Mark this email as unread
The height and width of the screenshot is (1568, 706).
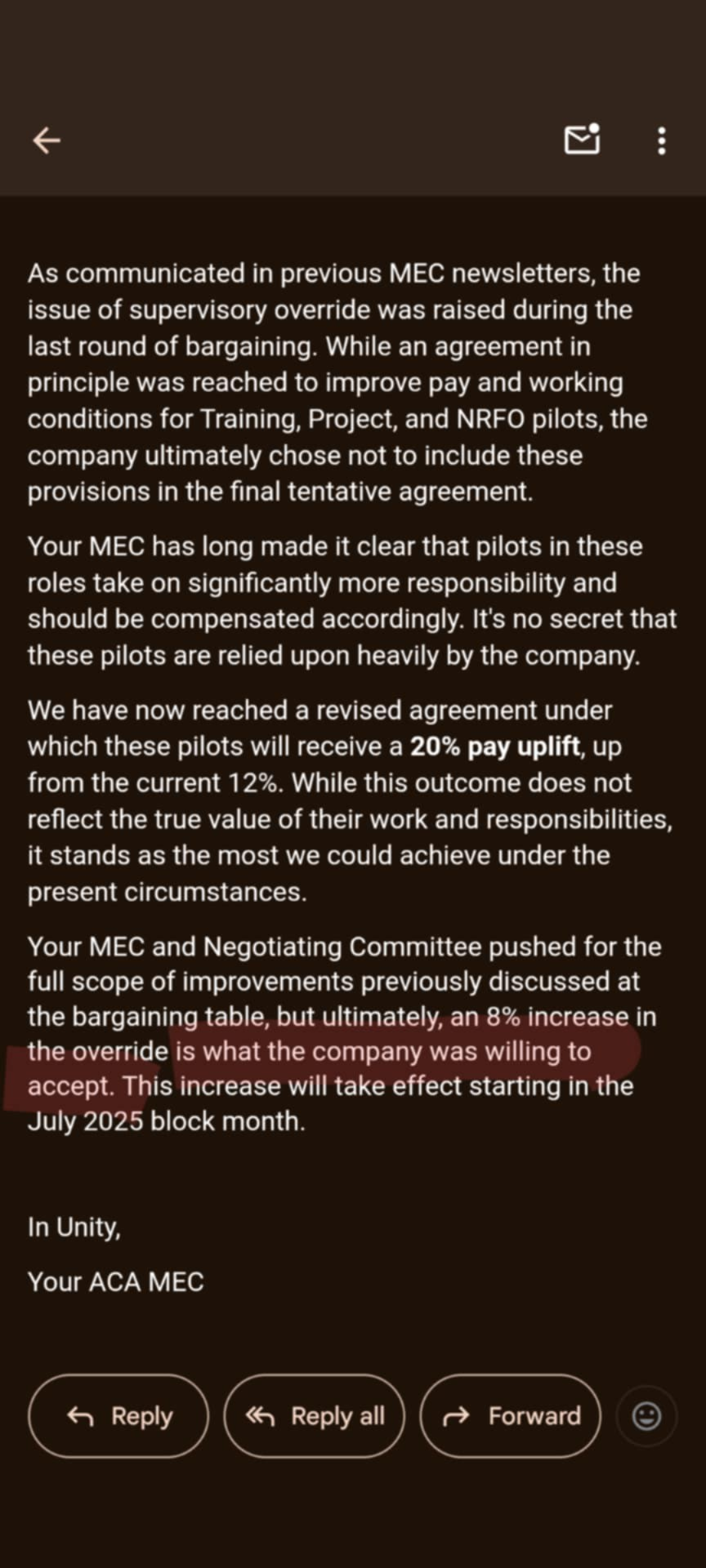click(x=582, y=140)
